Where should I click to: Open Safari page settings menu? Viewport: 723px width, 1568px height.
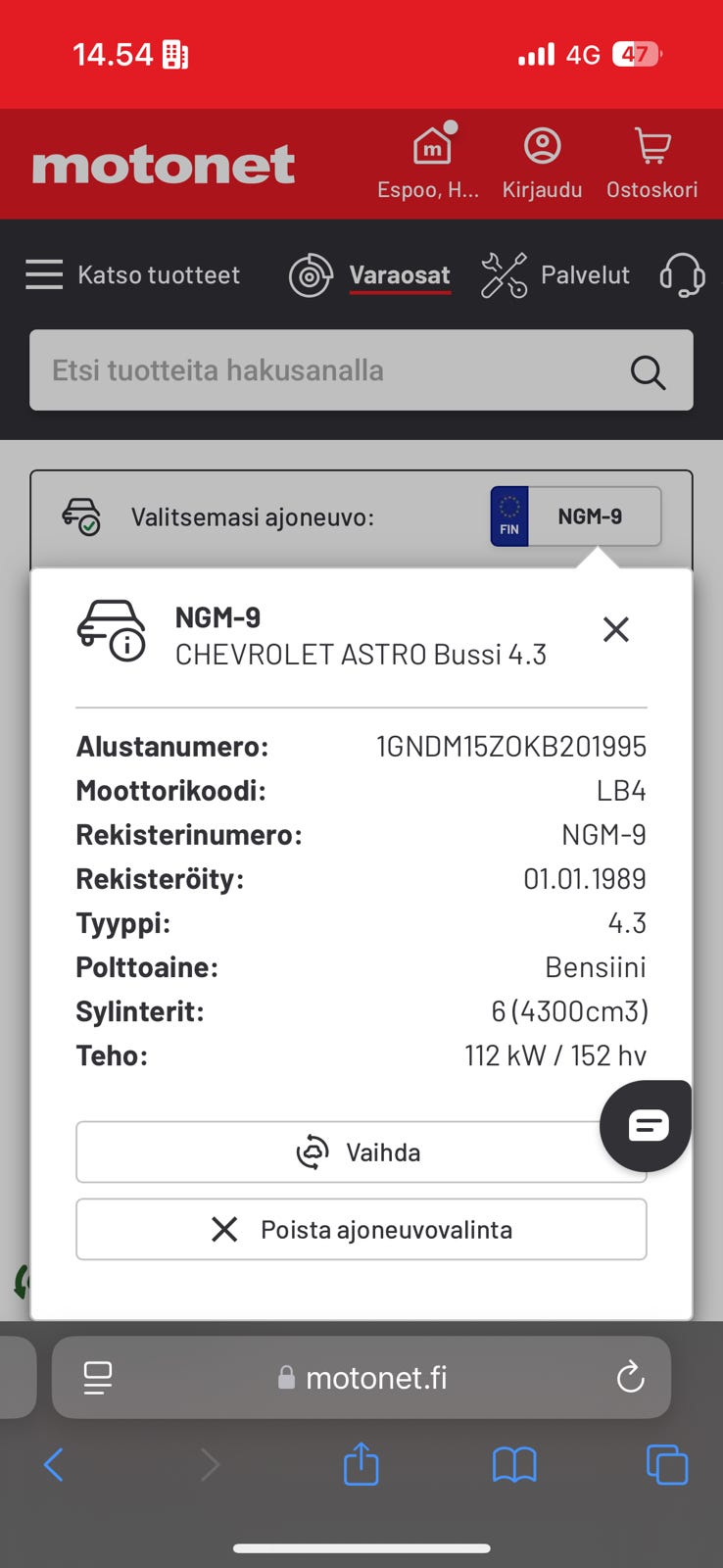tap(98, 1377)
